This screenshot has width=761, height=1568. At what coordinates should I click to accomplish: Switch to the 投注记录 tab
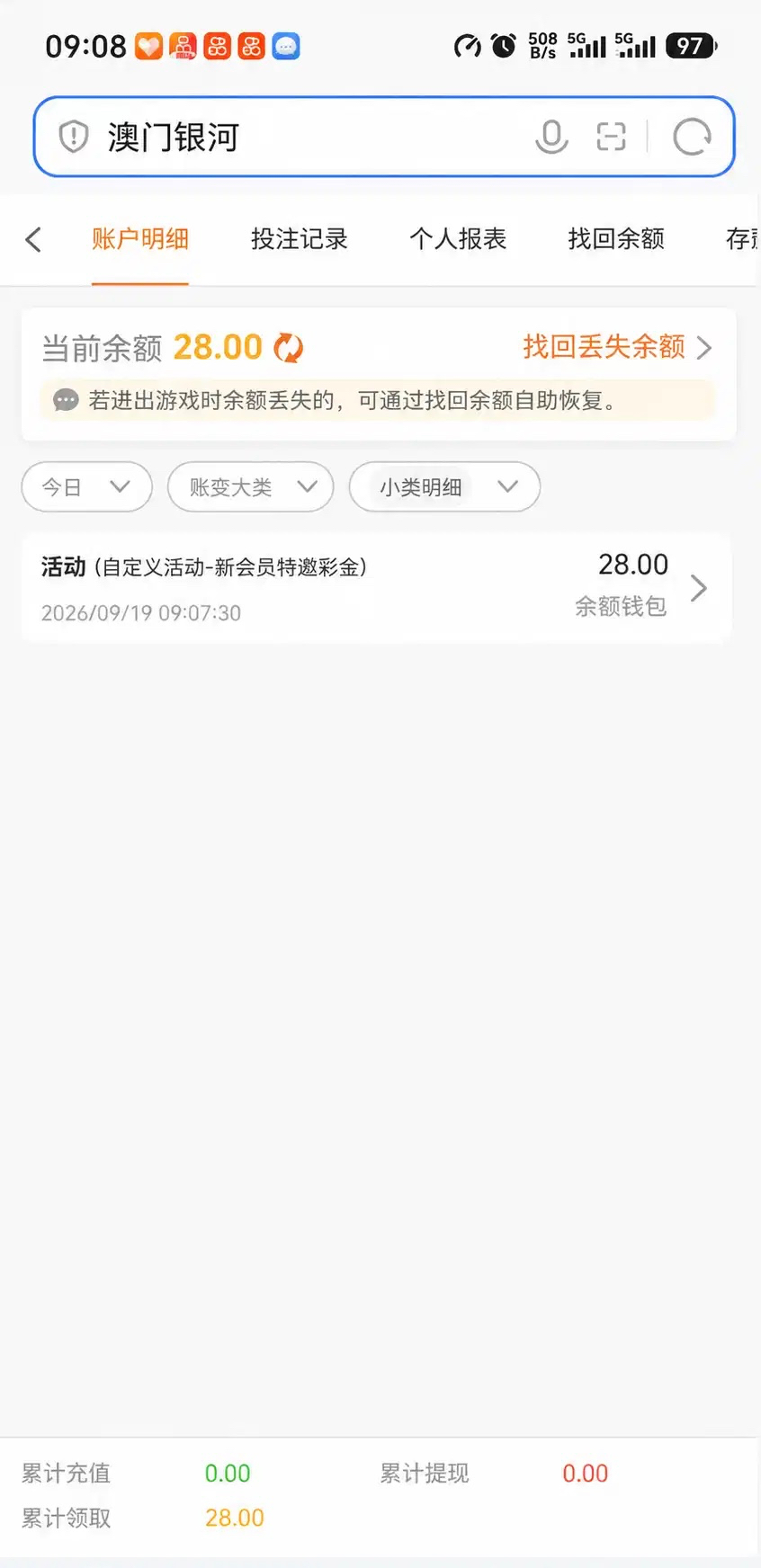tap(299, 239)
